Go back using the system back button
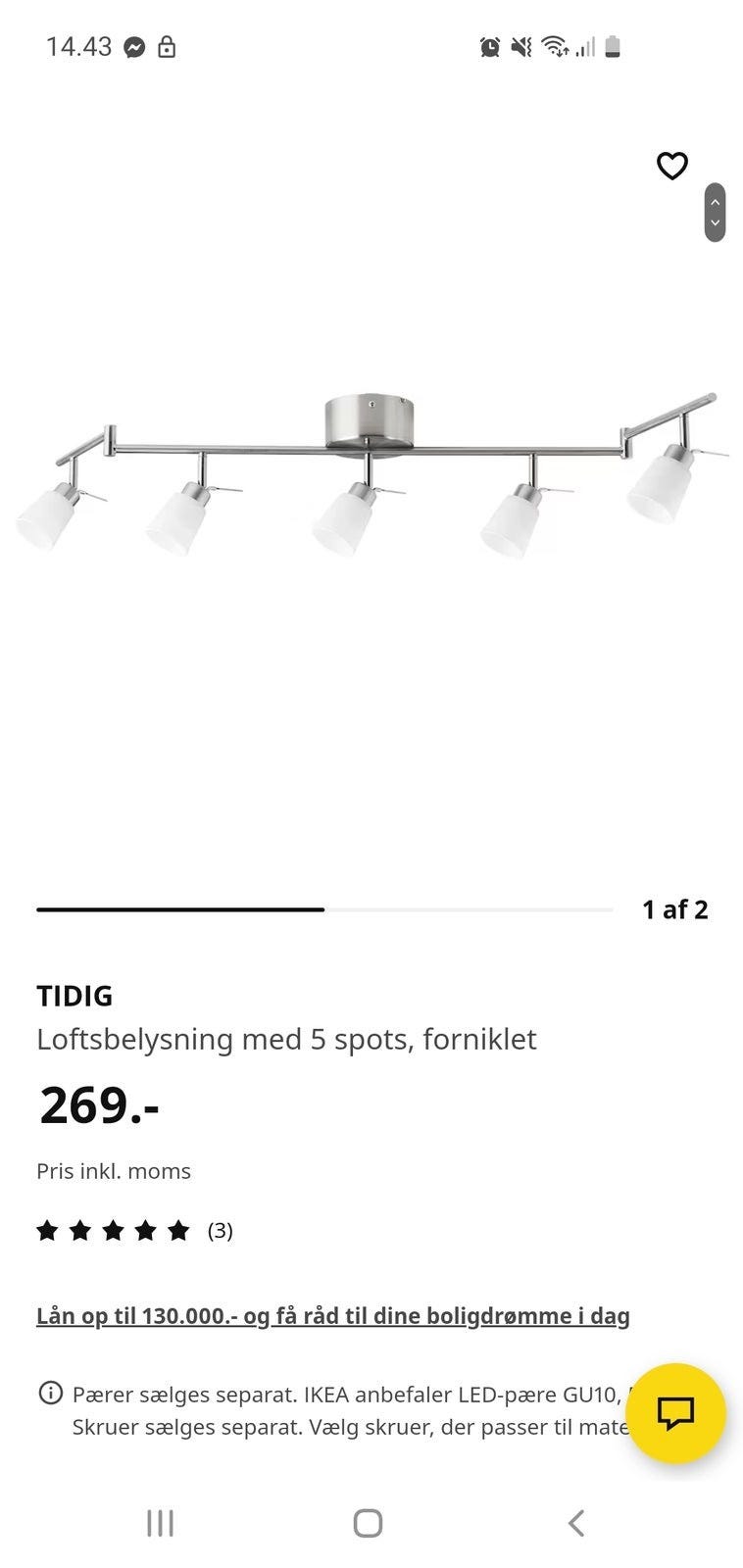Screen dimensions: 743x1568 pyautogui.click(x=576, y=1523)
